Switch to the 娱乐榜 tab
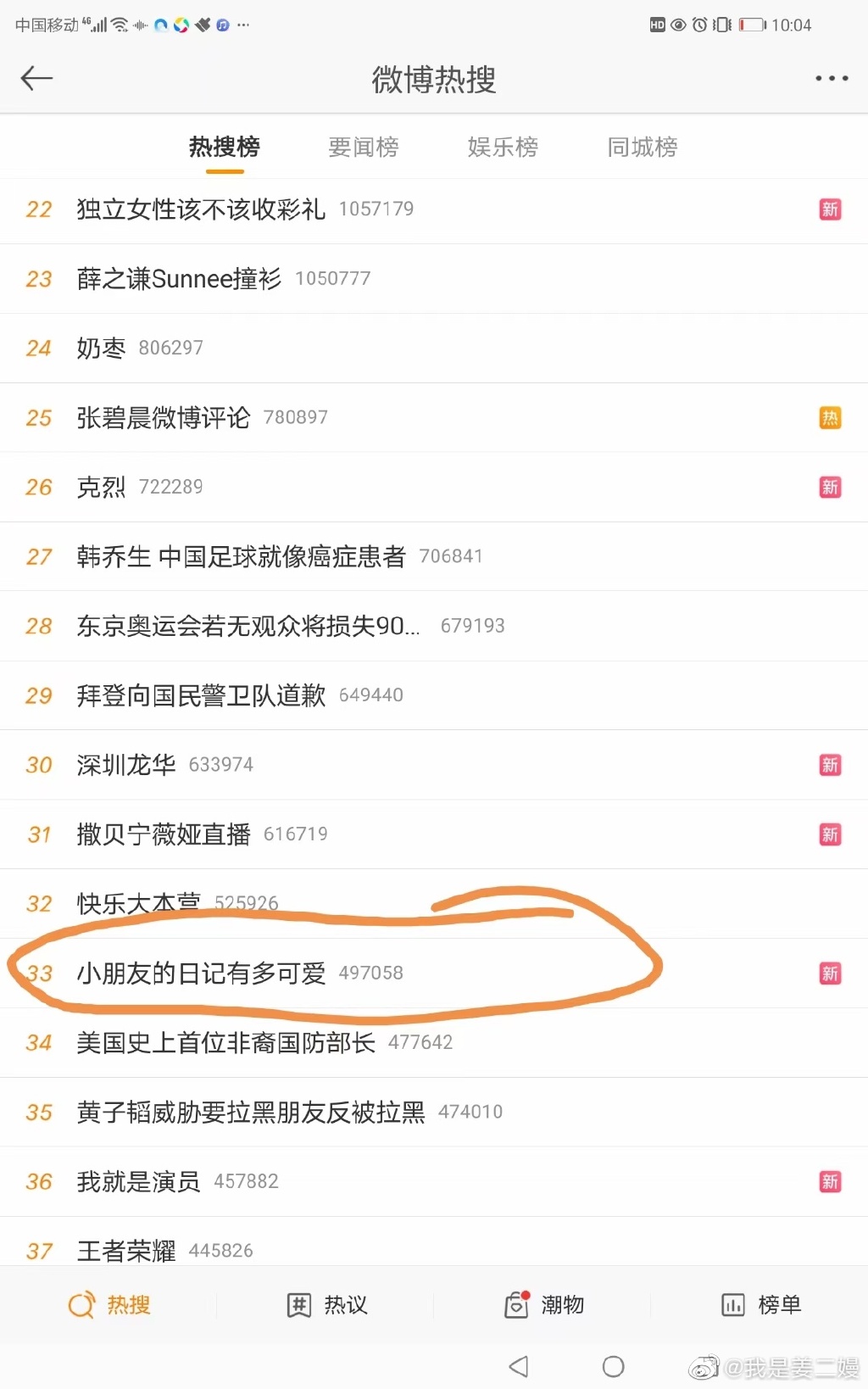 coord(503,148)
